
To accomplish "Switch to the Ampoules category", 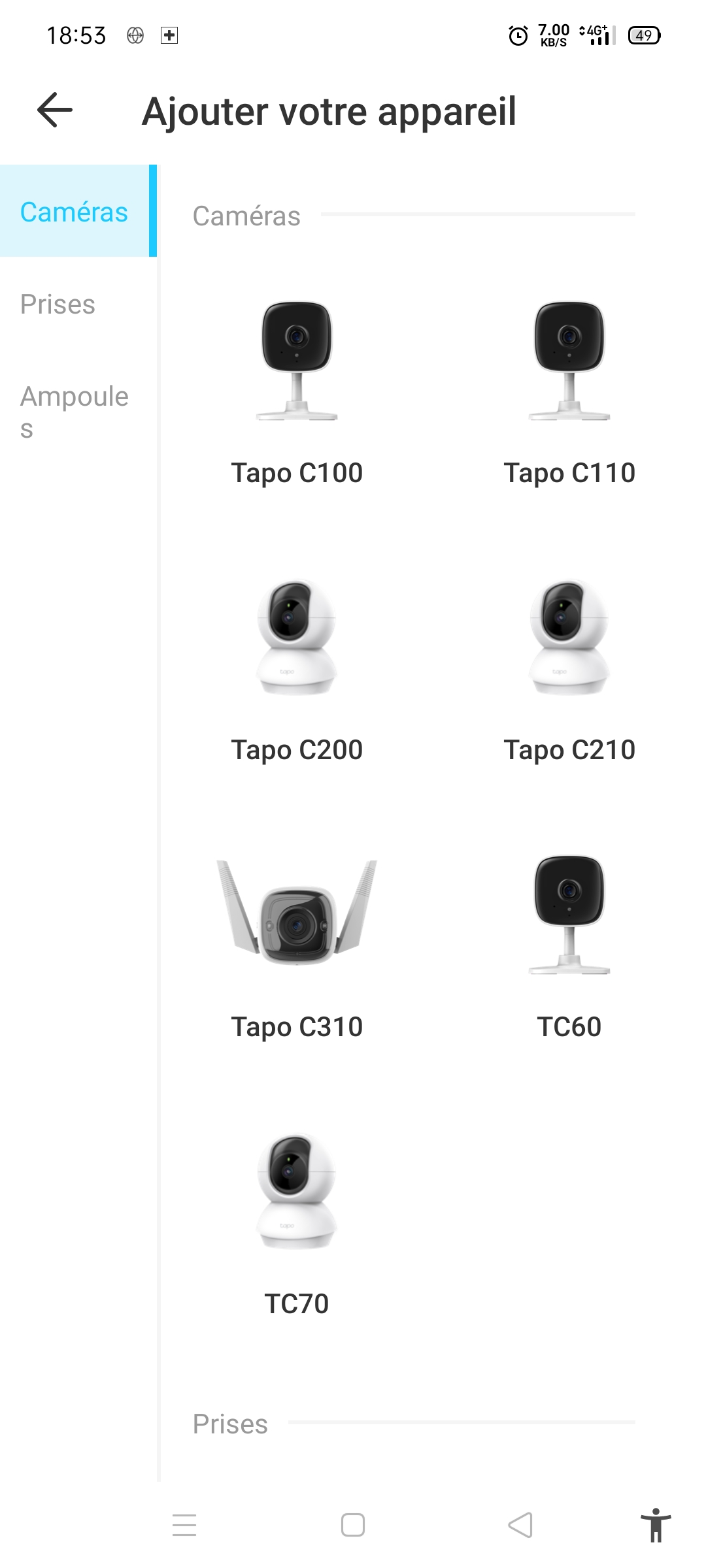I will pyautogui.click(x=78, y=412).
